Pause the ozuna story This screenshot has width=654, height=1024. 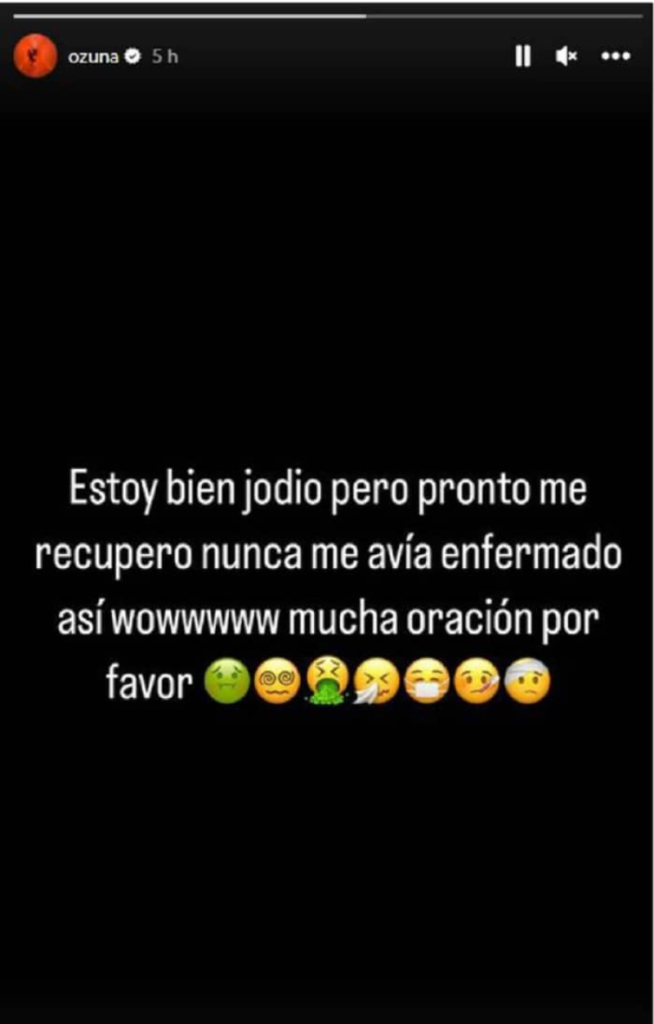click(522, 57)
